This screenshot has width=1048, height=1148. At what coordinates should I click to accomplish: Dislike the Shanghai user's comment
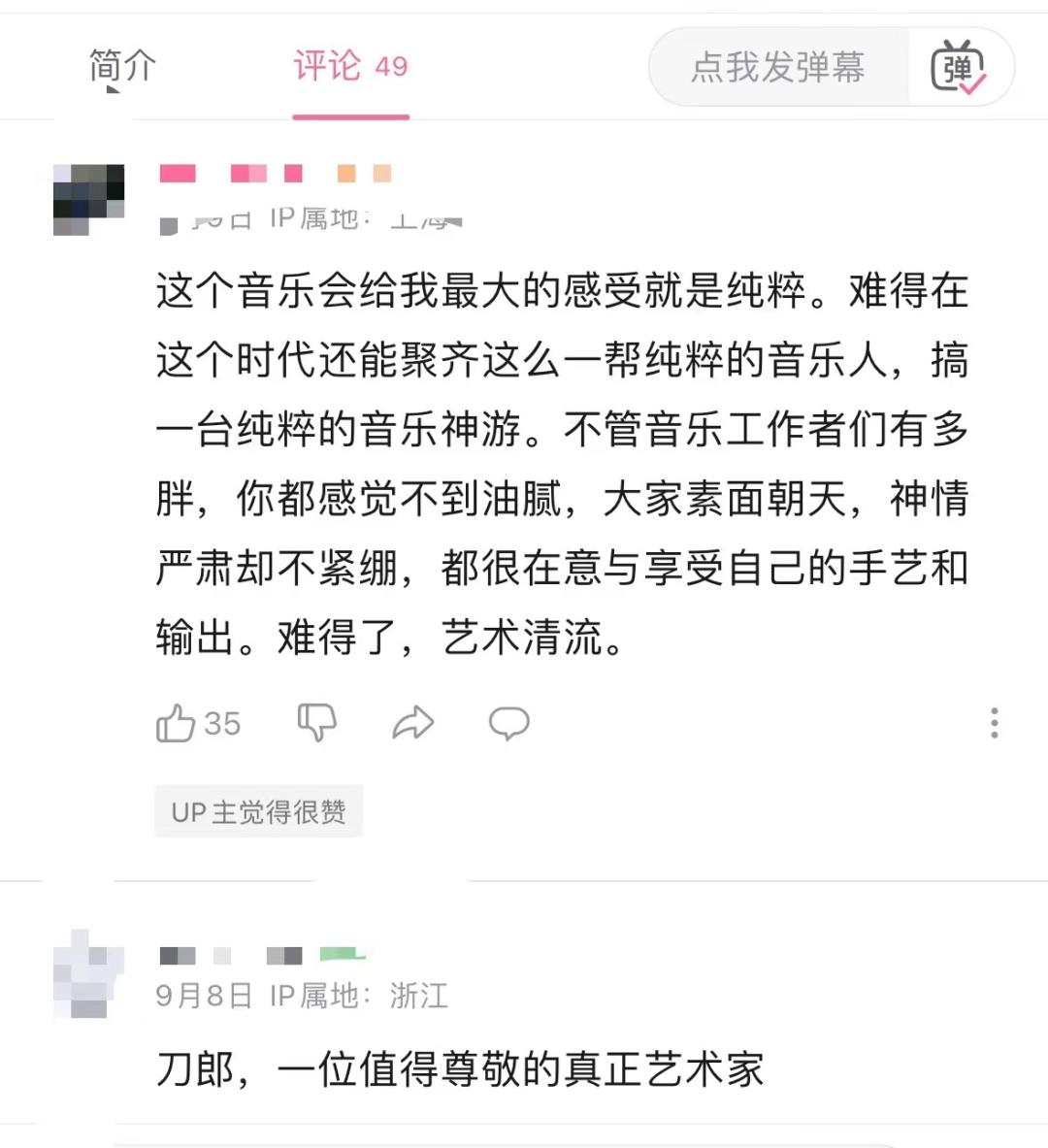(316, 723)
